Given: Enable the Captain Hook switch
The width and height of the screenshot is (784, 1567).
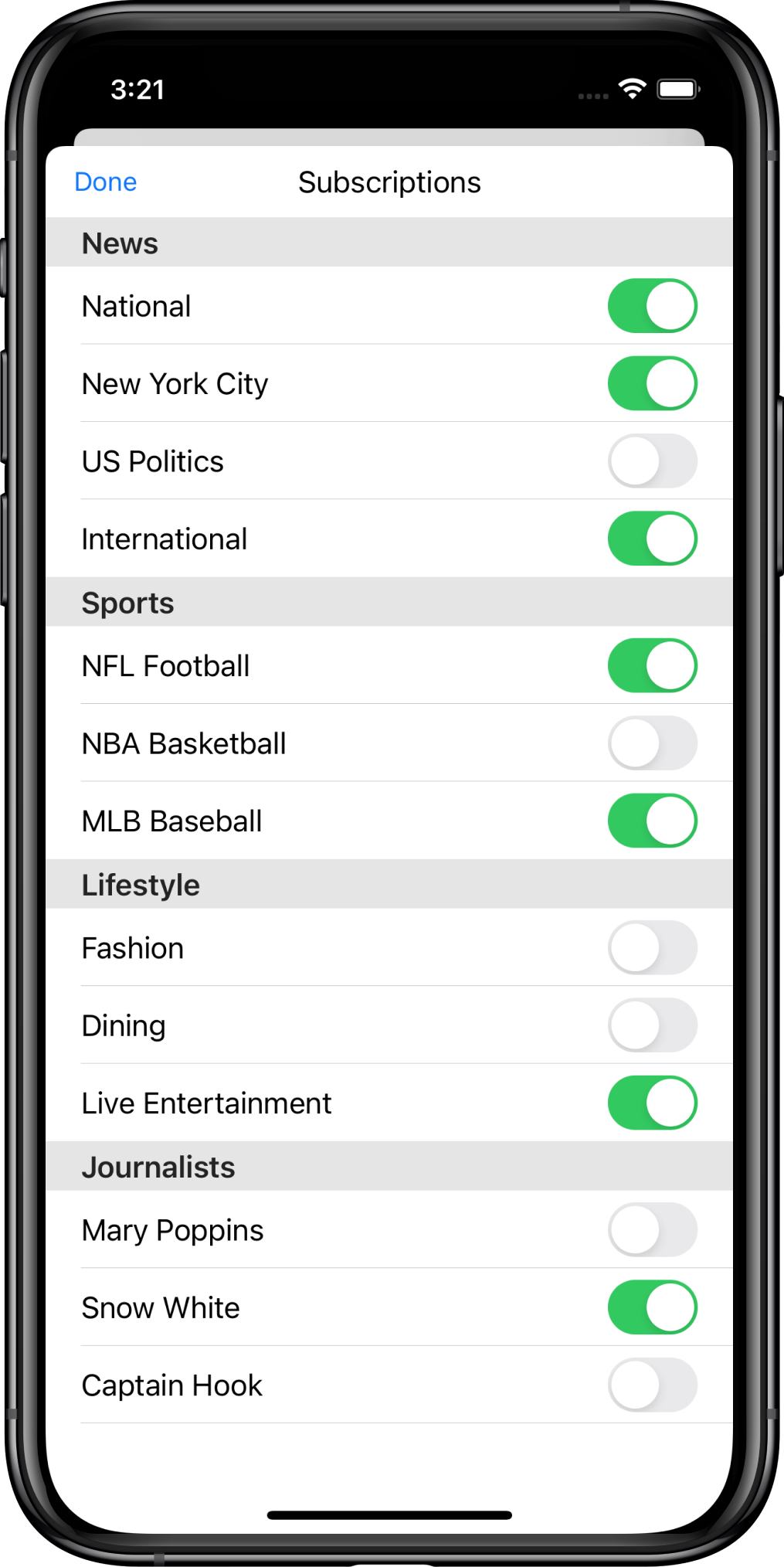Looking at the screenshot, I should click(653, 1385).
